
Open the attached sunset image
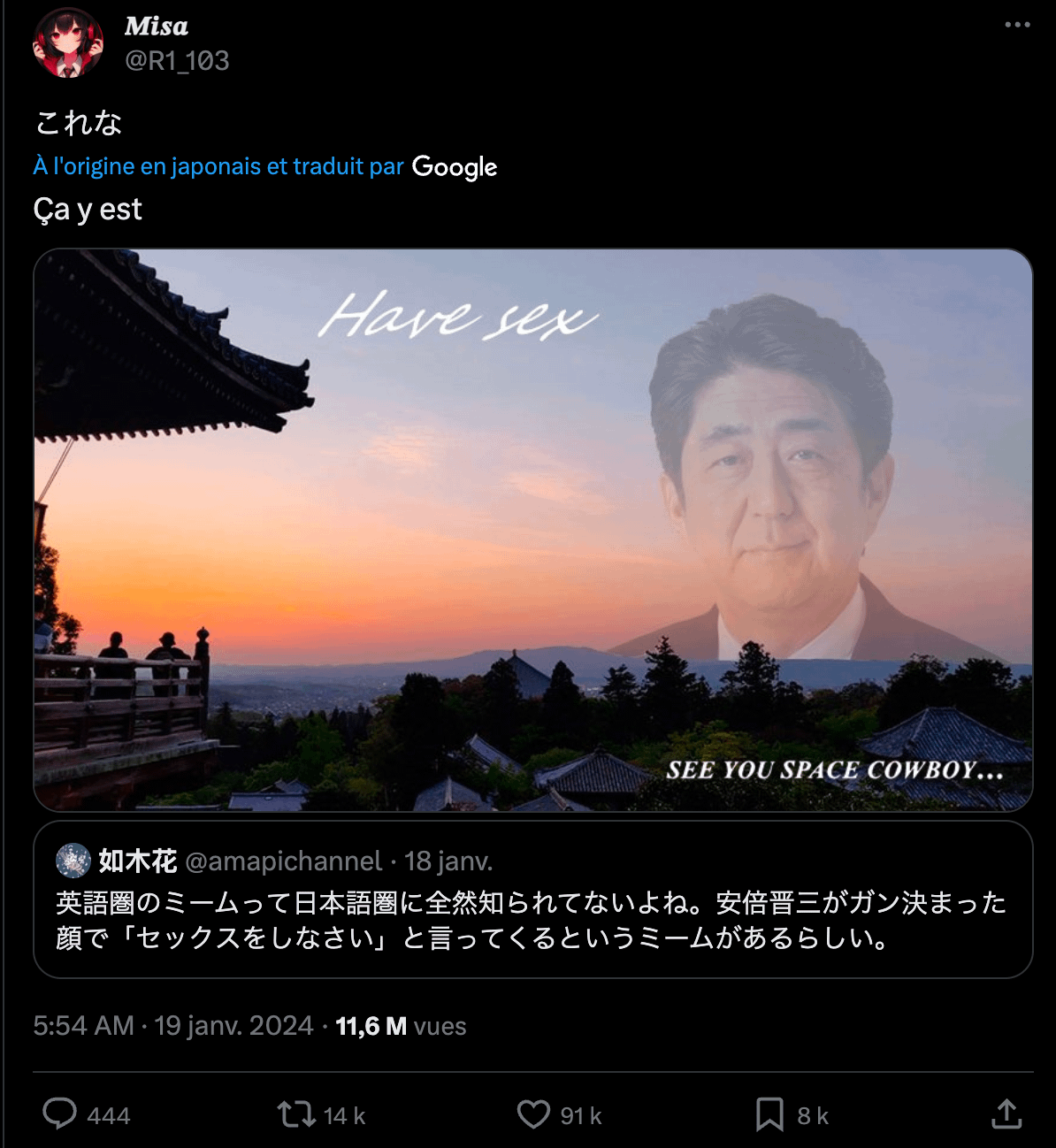pos(532,529)
